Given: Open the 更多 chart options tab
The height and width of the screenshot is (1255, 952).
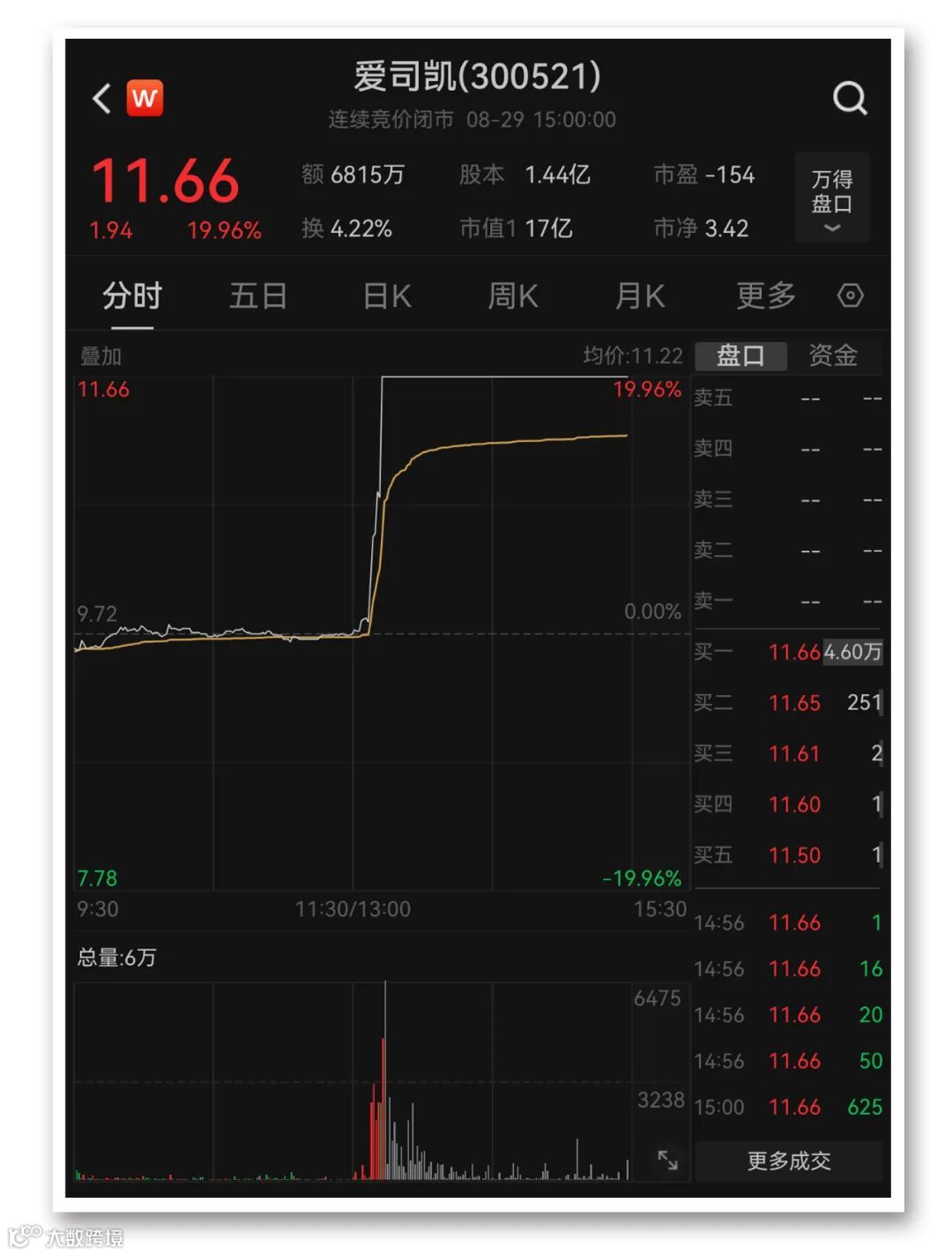Looking at the screenshot, I should tap(766, 296).
